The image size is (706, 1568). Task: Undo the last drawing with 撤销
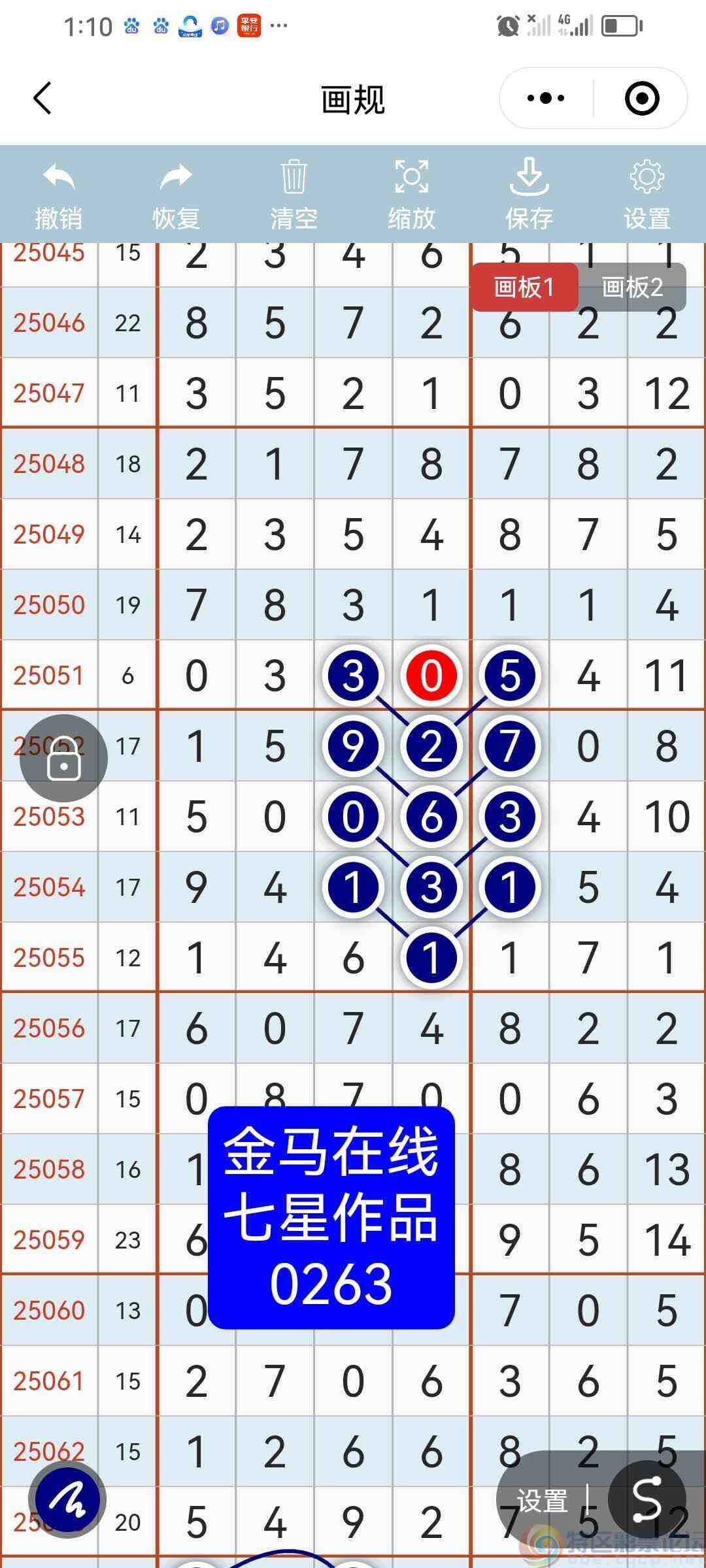[x=59, y=195]
